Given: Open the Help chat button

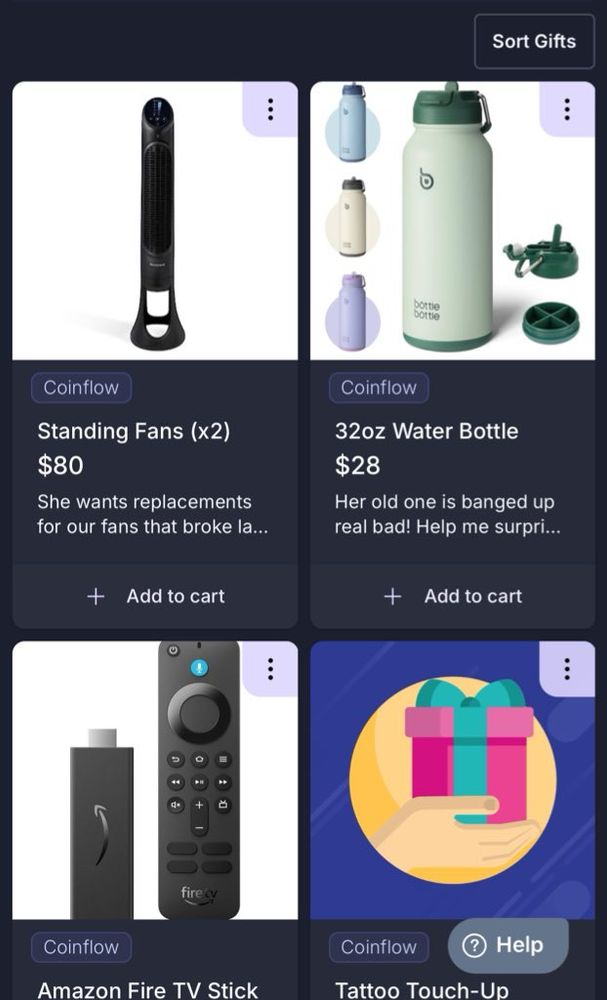Looking at the screenshot, I should (x=508, y=945).
